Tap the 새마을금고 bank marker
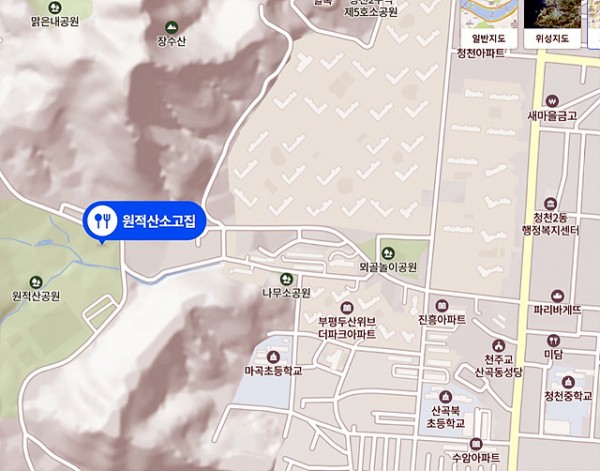This screenshot has width=600, height=471. [x=552, y=100]
